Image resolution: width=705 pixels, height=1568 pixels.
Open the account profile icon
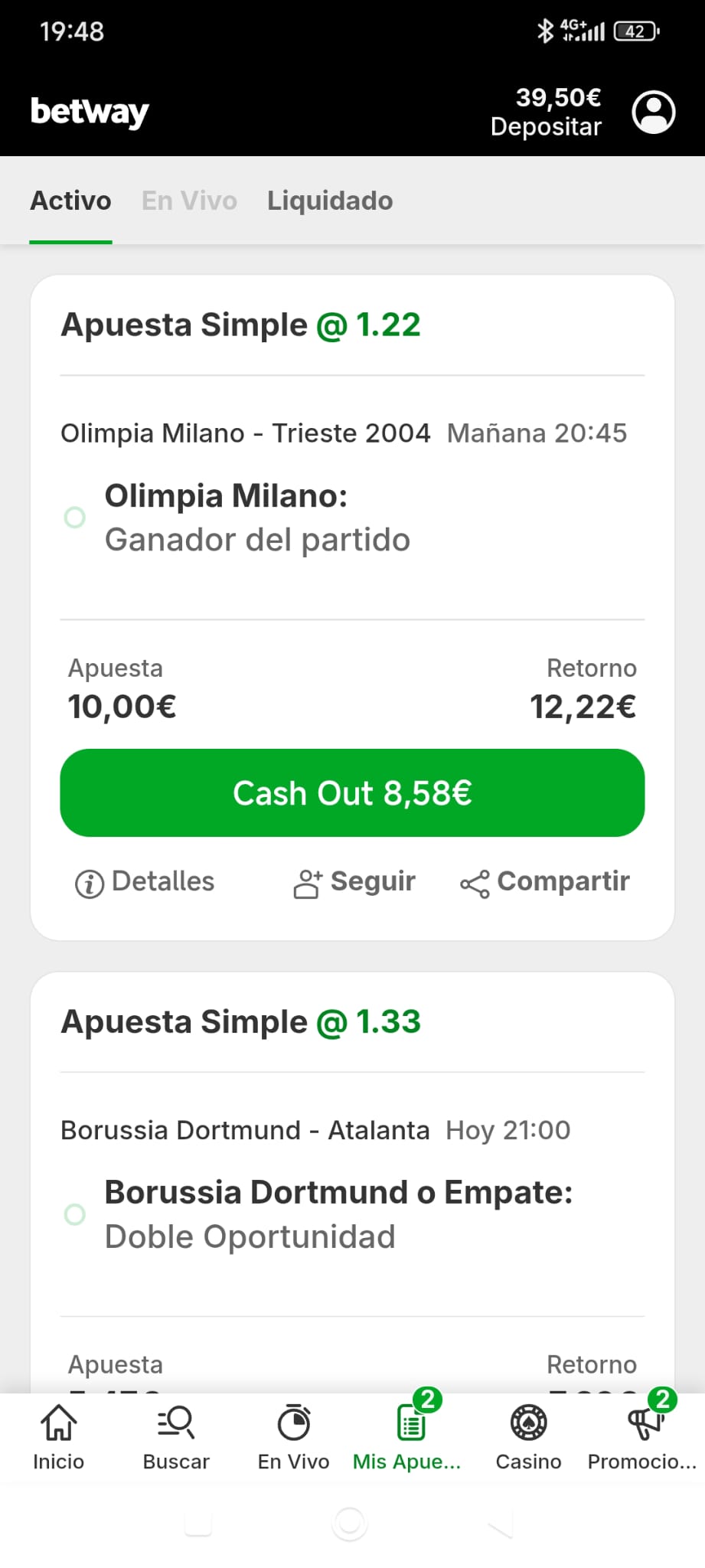pos(653,113)
